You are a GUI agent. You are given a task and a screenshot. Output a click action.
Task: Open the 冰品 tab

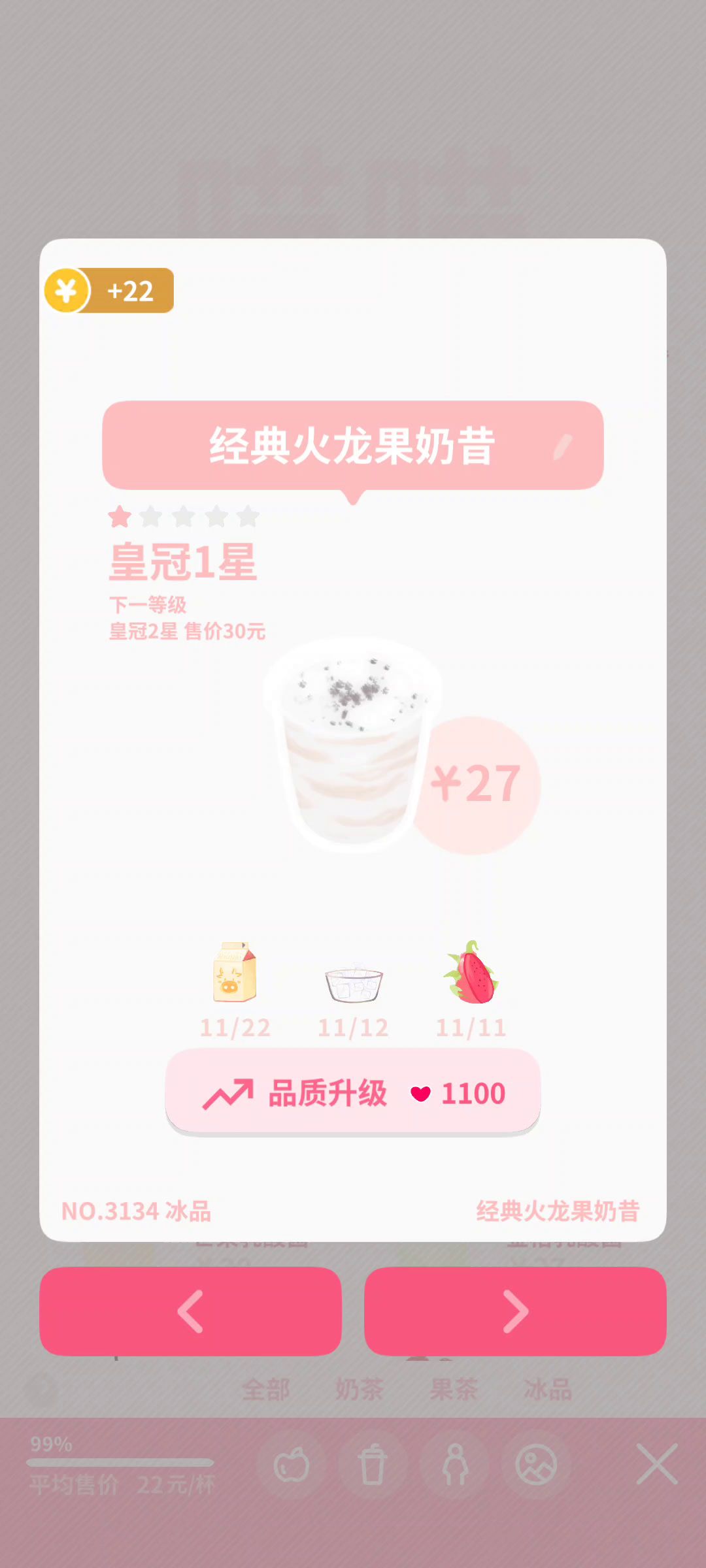(x=548, y=1389)
